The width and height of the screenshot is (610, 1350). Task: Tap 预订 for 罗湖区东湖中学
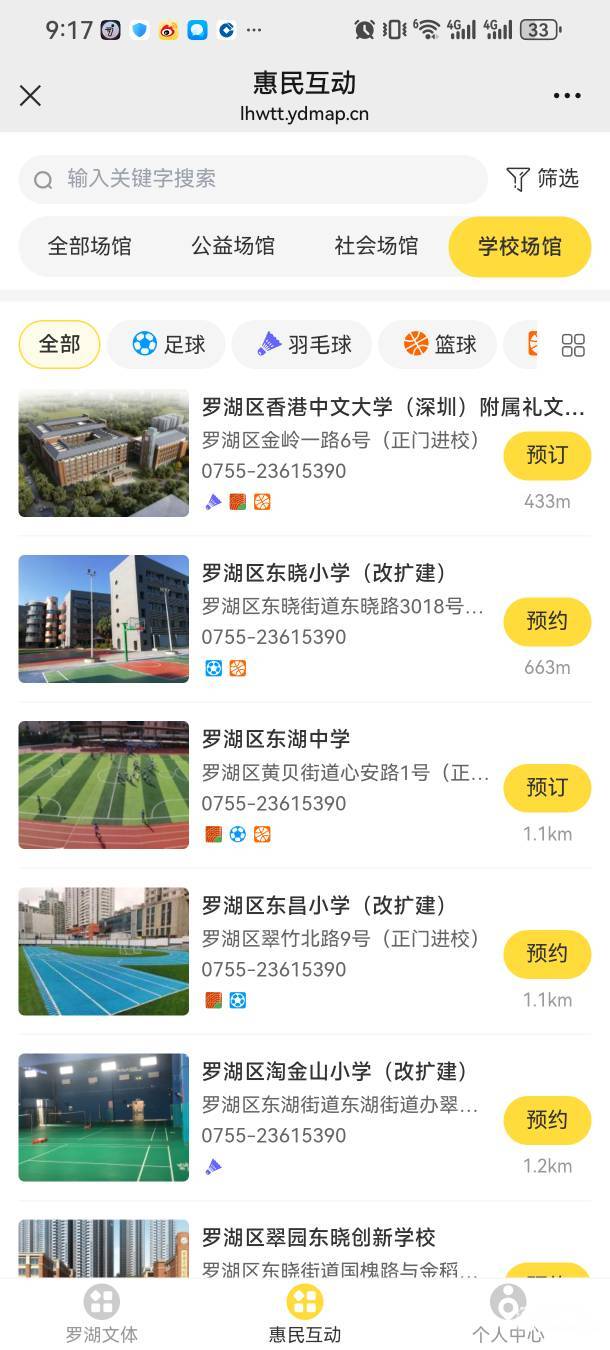546,788
